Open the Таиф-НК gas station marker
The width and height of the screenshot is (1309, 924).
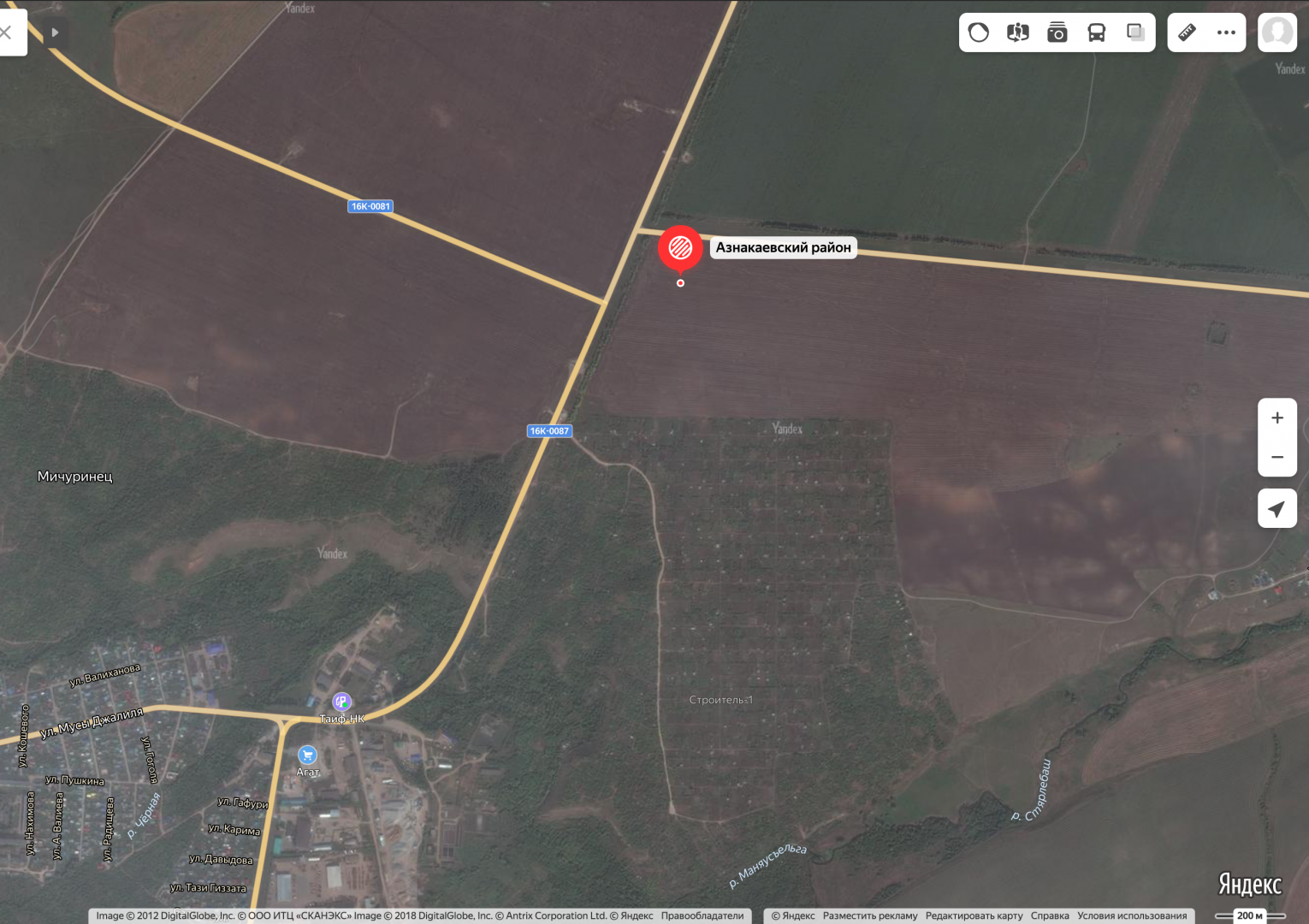pos(341,702)
